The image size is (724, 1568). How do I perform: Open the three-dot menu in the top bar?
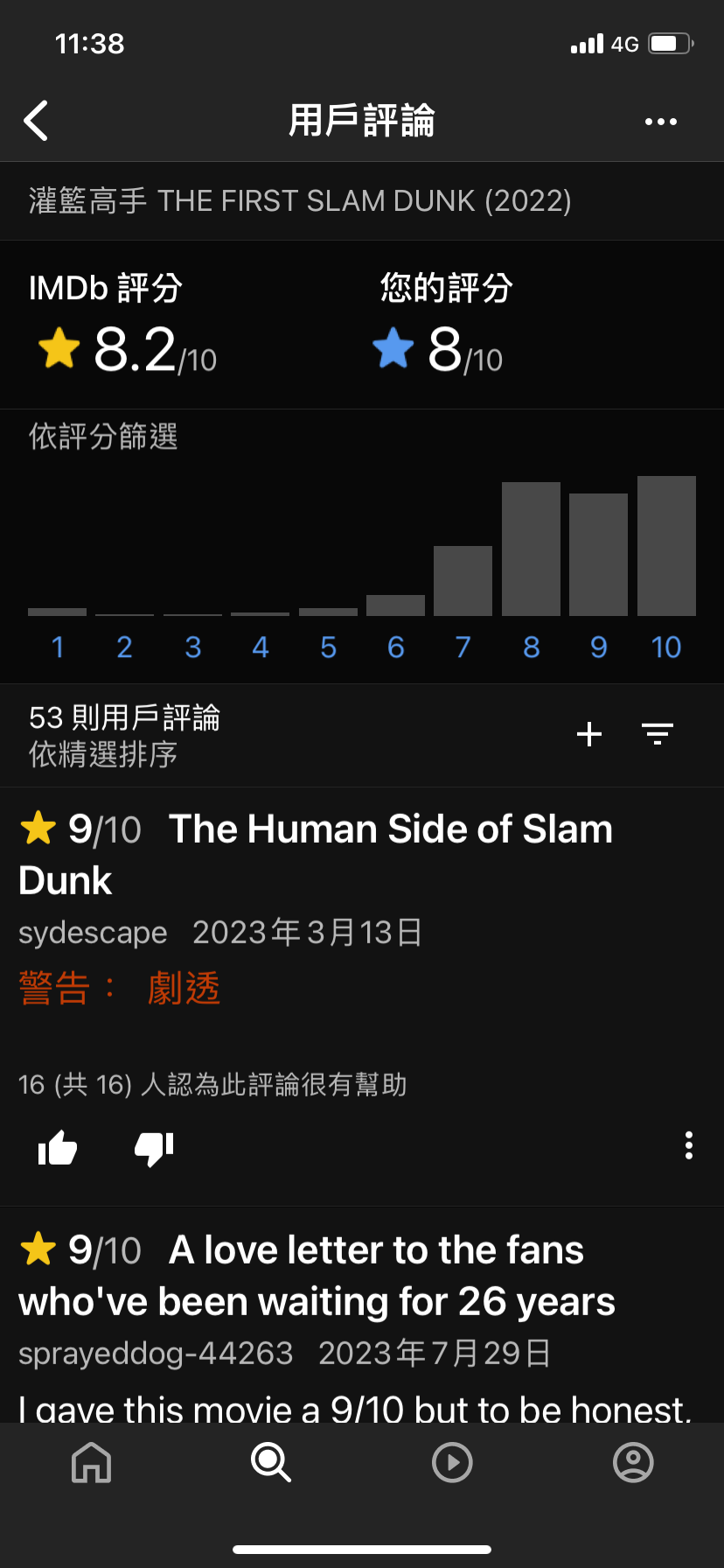(x=660, y=122)
